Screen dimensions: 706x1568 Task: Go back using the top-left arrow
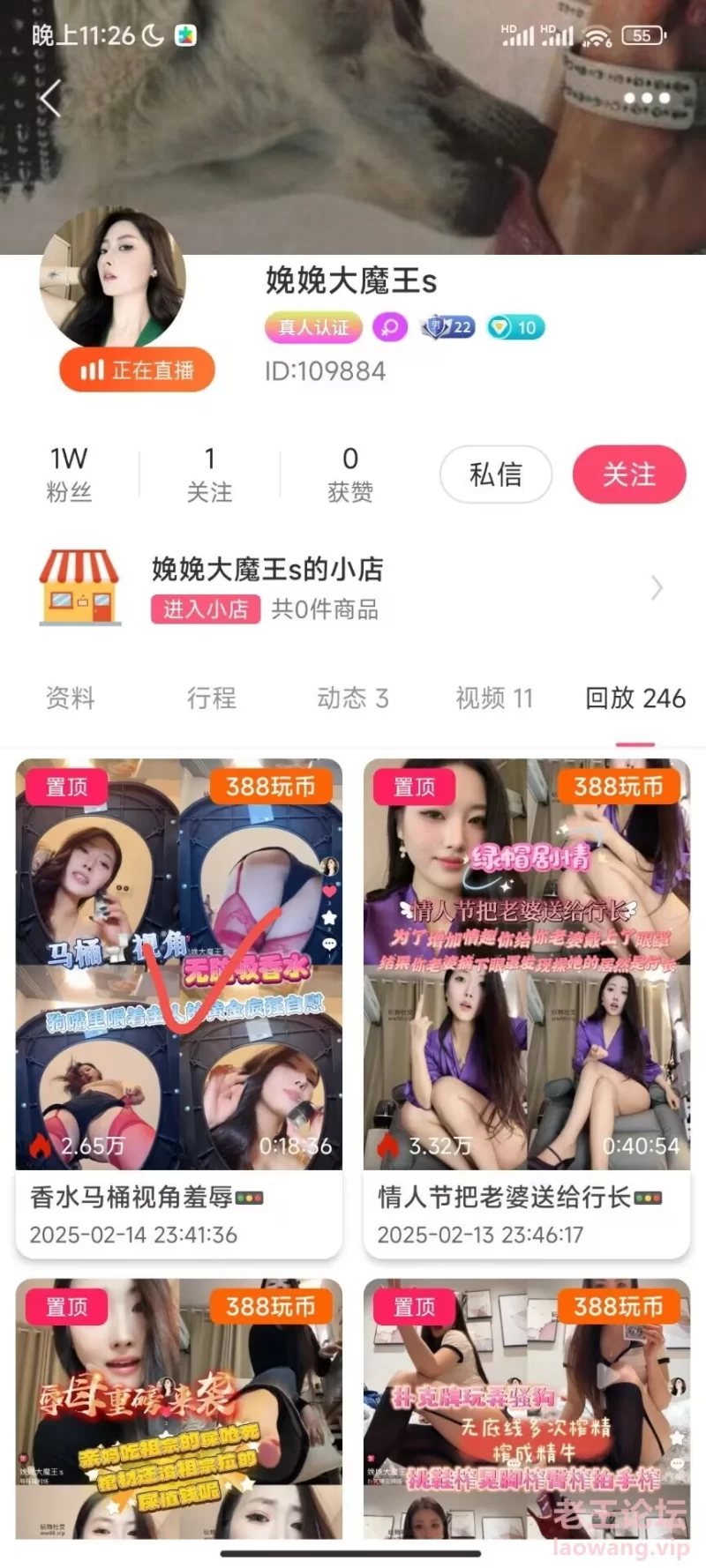[x=51, y=98]
